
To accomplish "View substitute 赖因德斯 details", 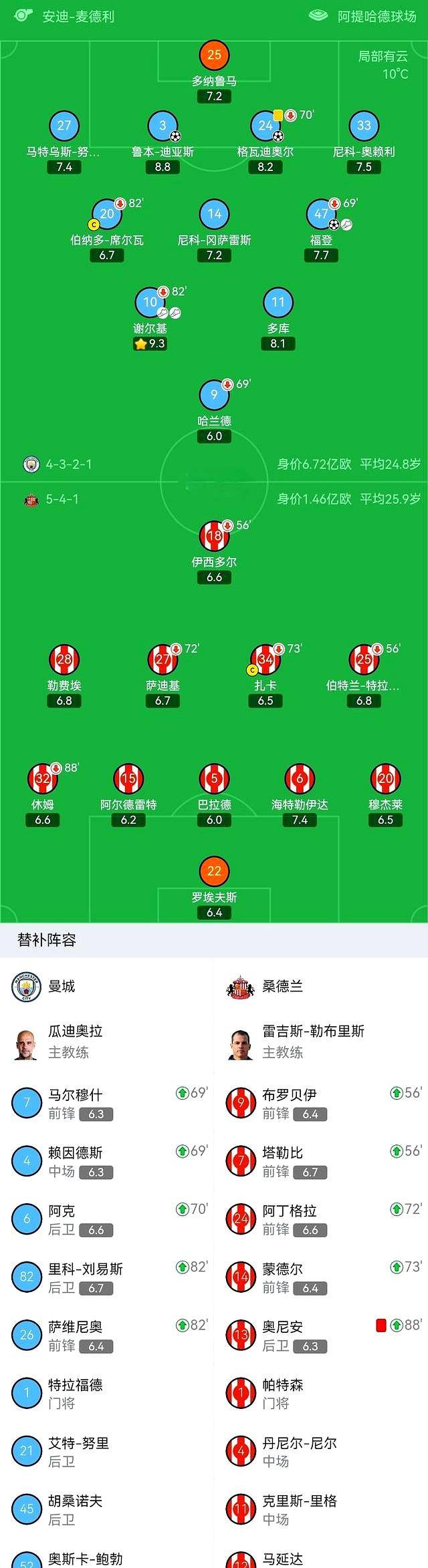I will pyautogui.click(x=107, y=1161).
